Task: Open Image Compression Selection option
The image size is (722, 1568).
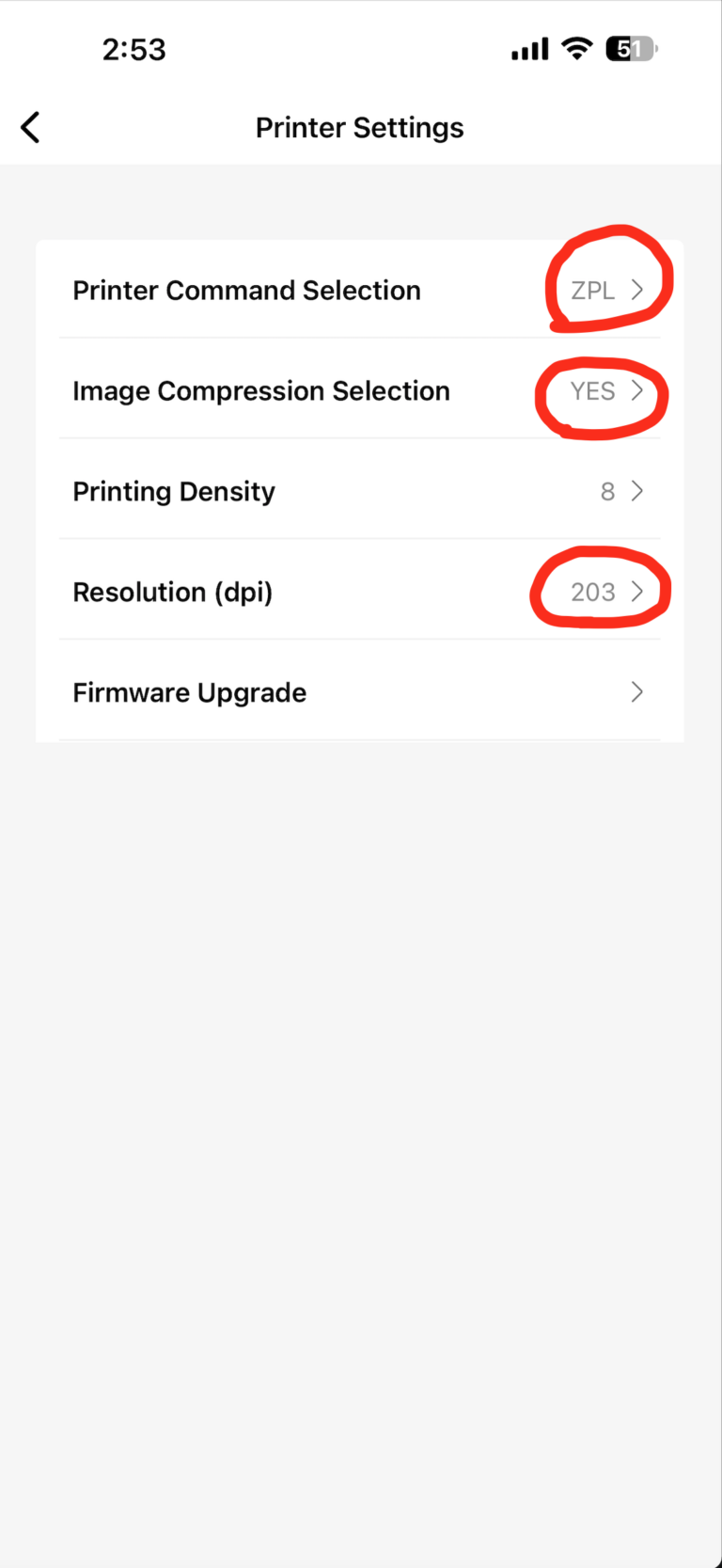Action: coord(359,391)
